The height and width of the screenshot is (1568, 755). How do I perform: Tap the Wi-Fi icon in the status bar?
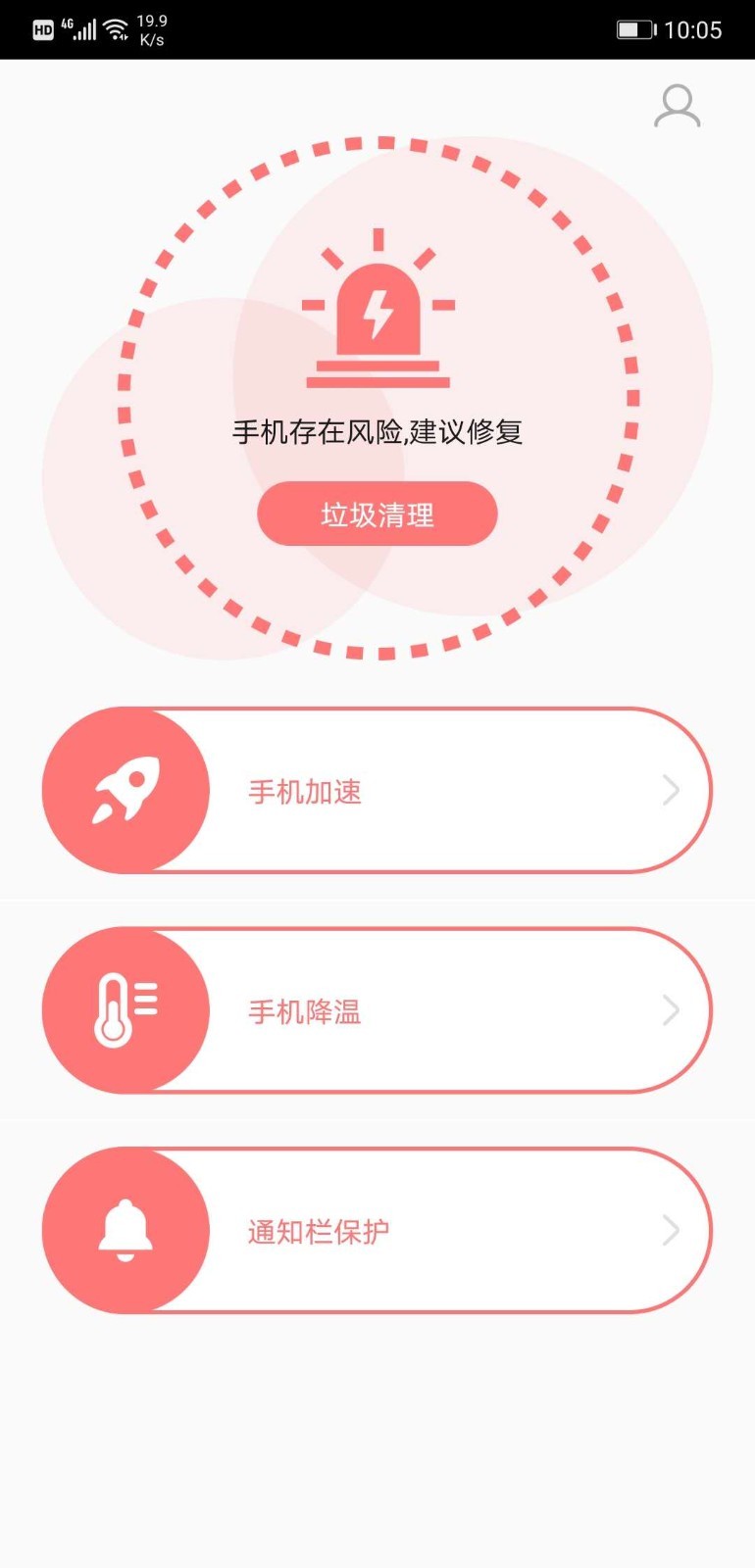coord(117,27)
